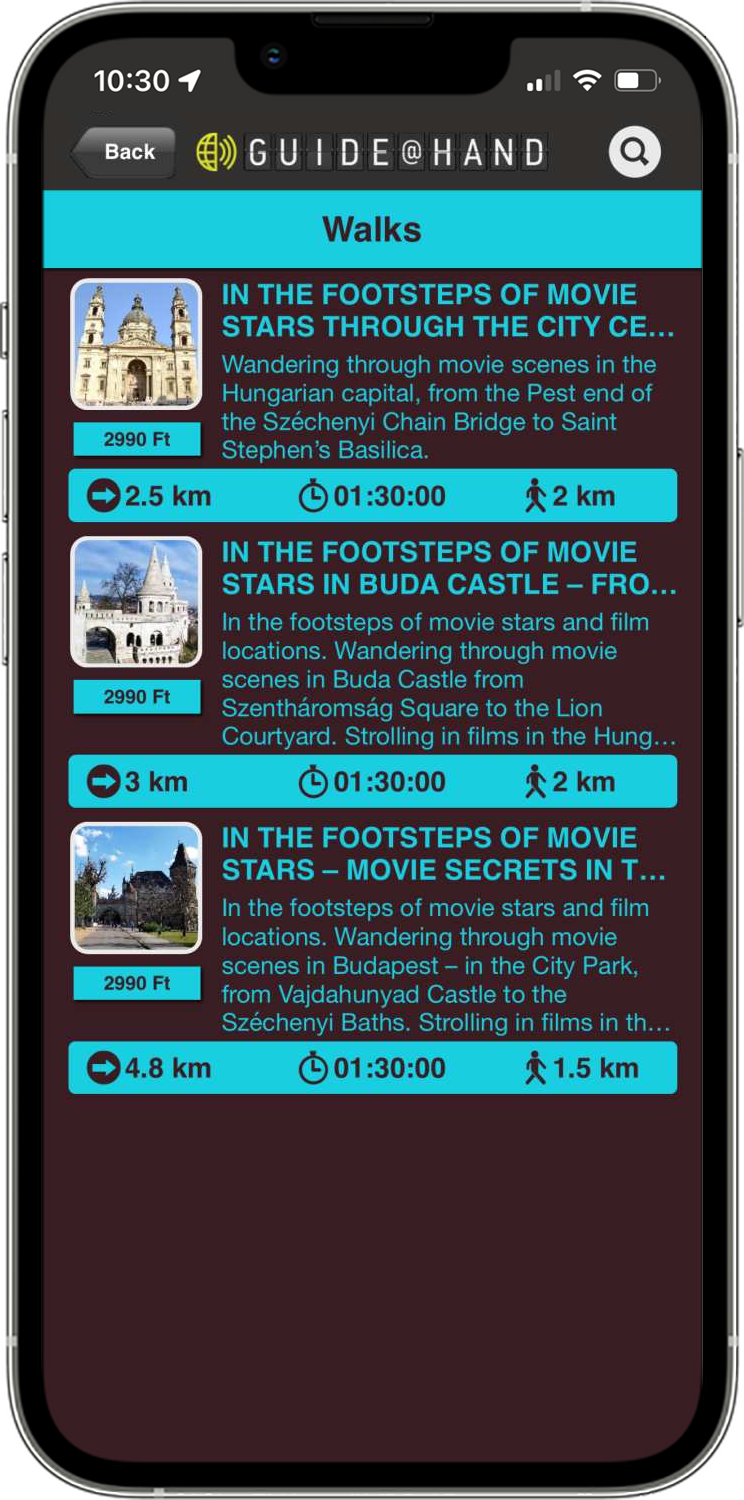Tap the Saint Stephen's Basilica thumbnail
The image size is (744, 1500).
136,344
